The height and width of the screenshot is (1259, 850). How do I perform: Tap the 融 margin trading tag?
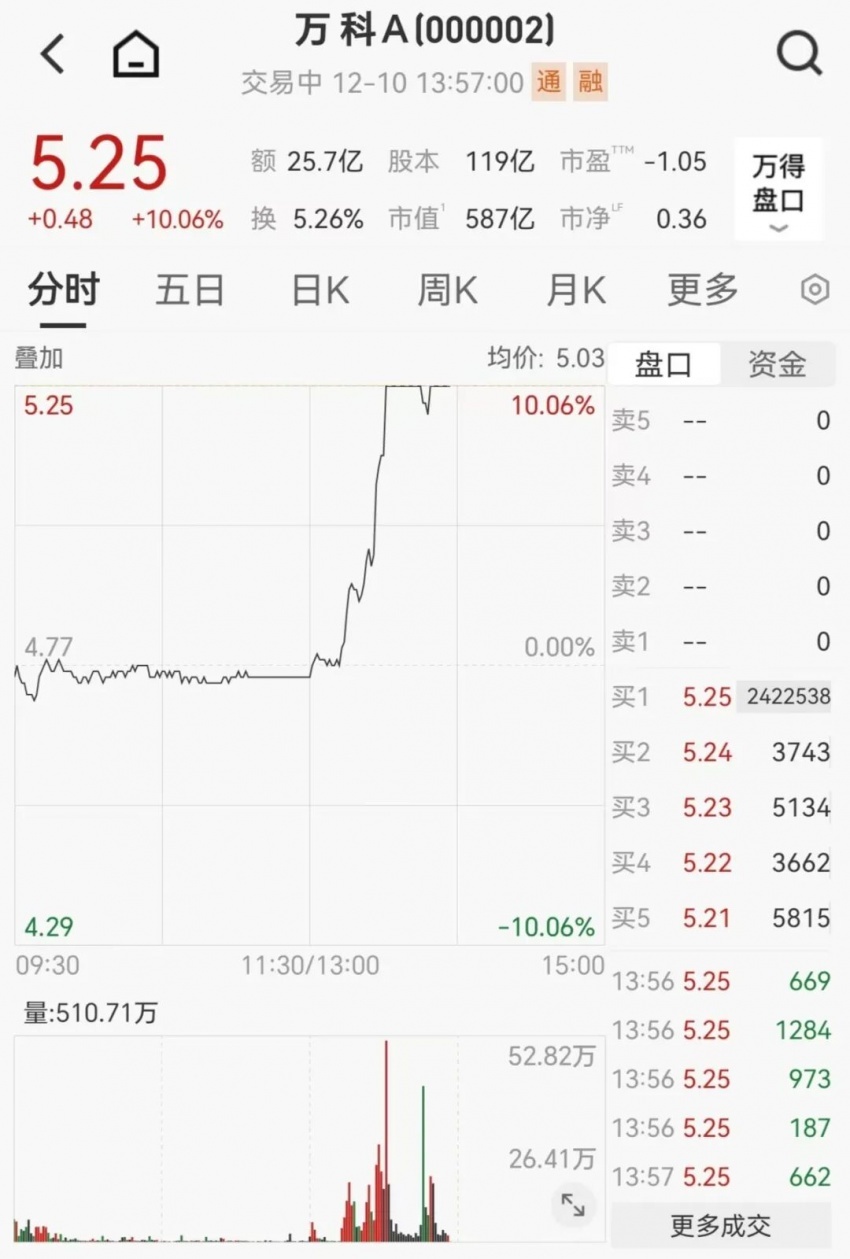(x=591, y=82)
